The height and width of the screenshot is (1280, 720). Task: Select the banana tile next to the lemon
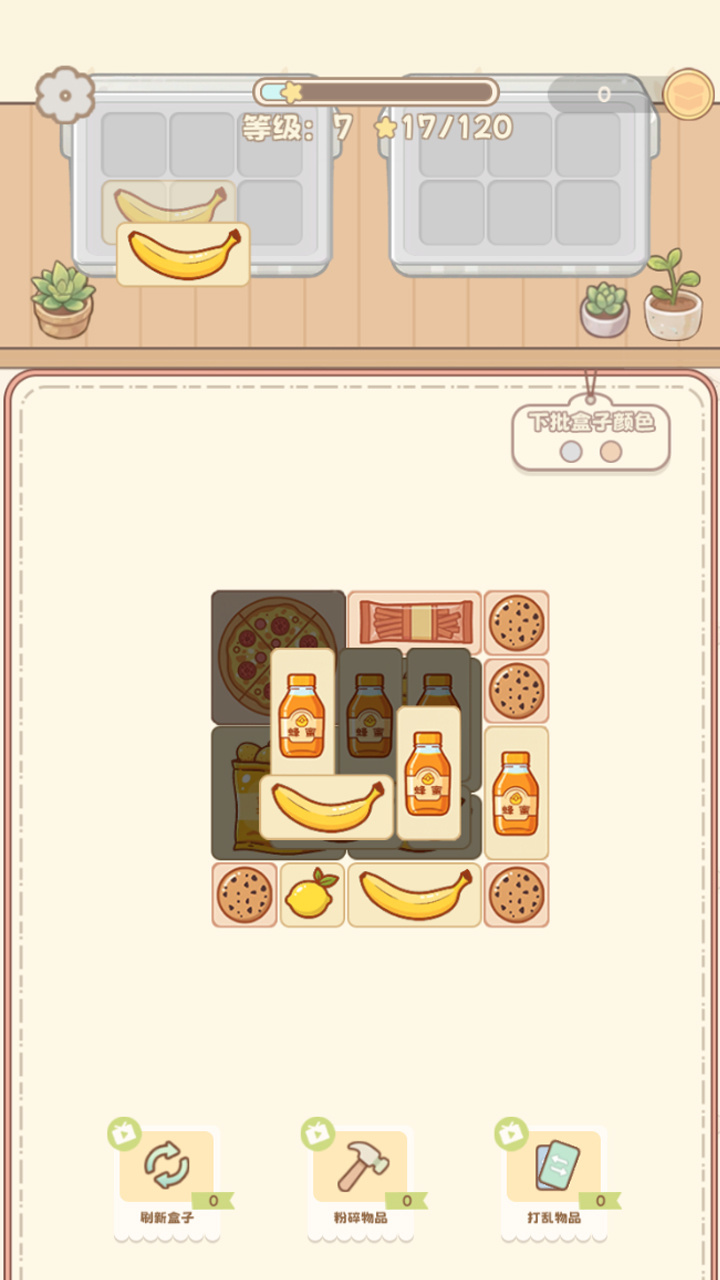[414, 895]
